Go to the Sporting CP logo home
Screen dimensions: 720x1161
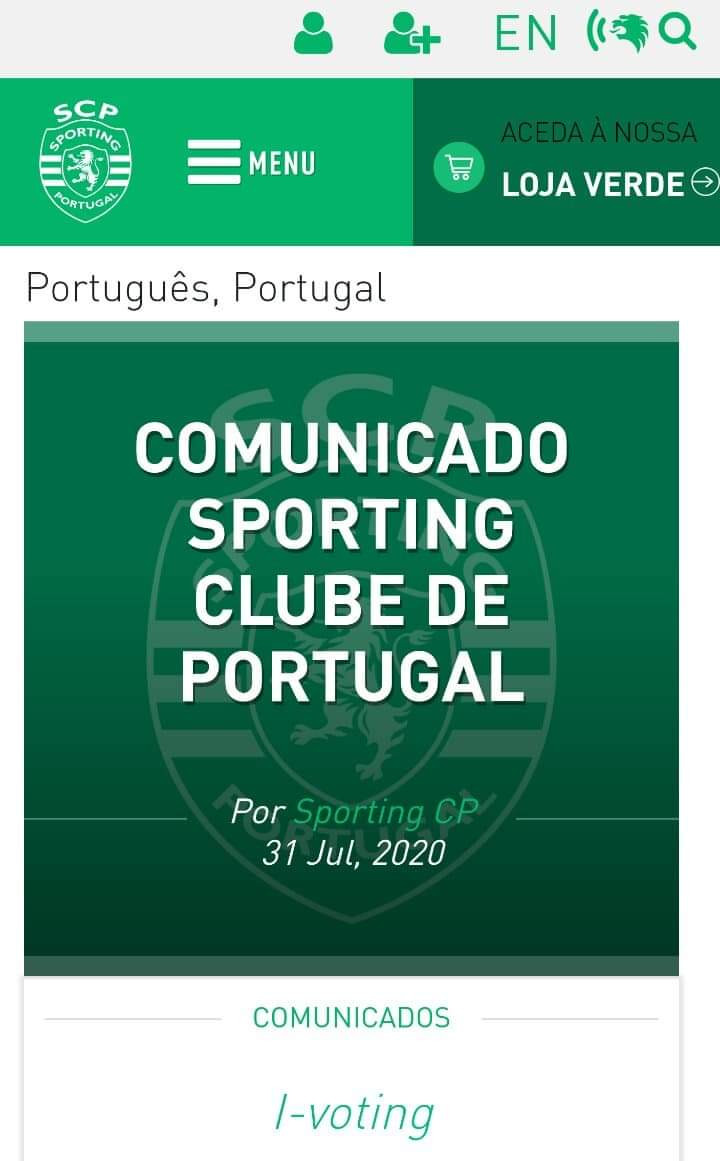[85, 162]
